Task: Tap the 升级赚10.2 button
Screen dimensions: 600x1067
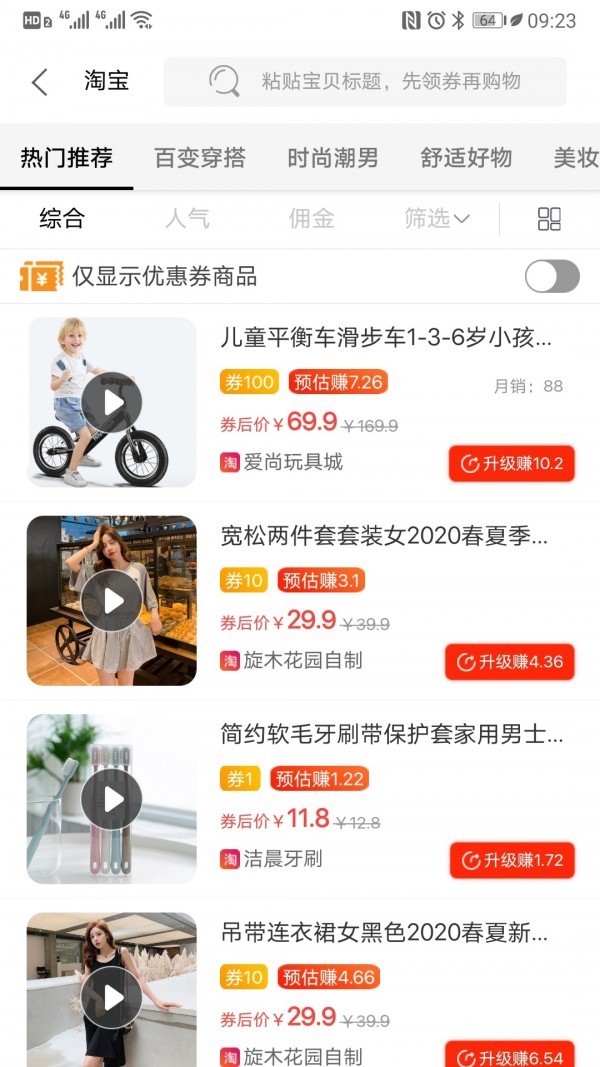Action: [x=511, y=464]
